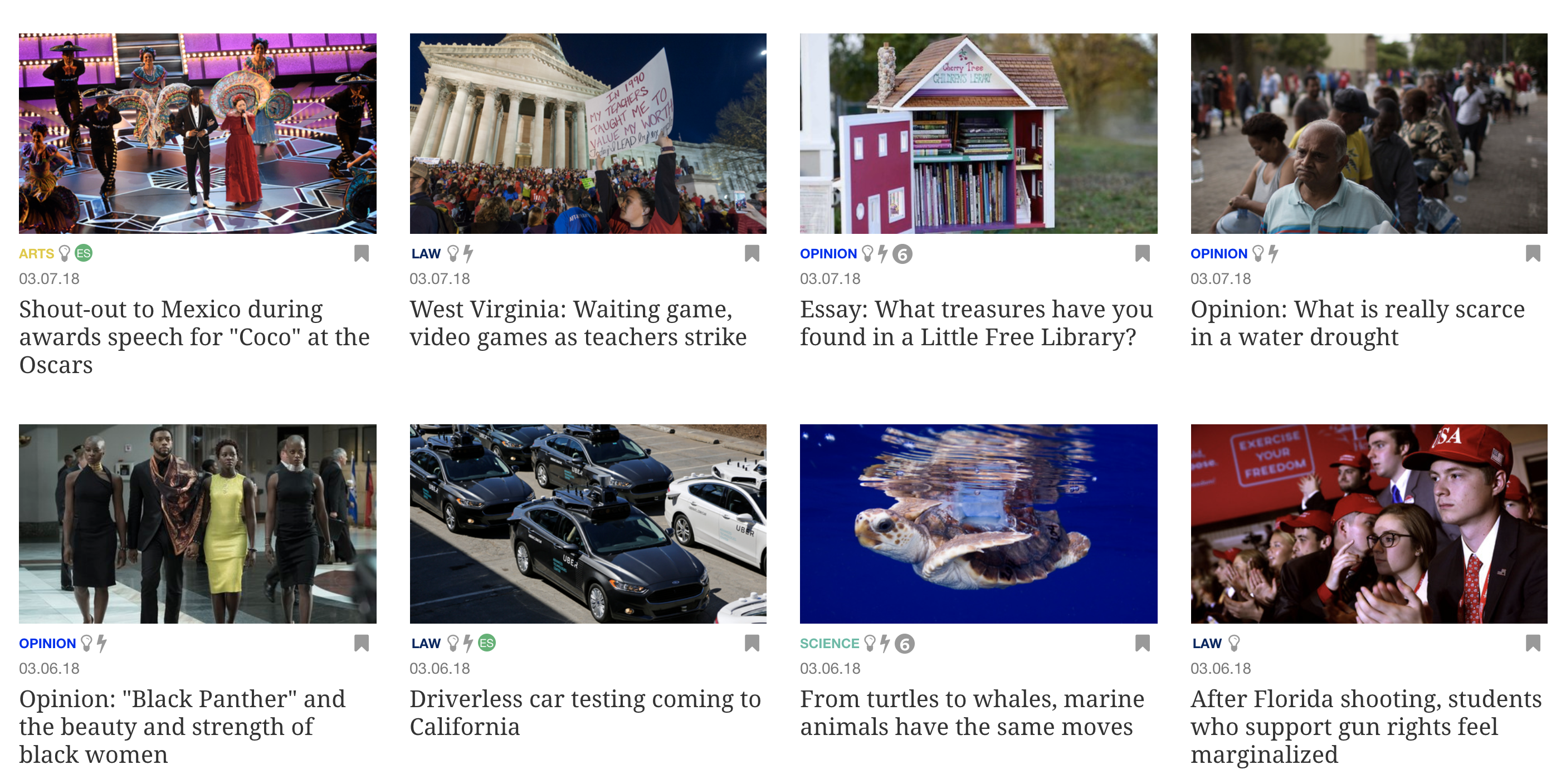
Task: Select the ARTS category label
Action: point(36,254)
